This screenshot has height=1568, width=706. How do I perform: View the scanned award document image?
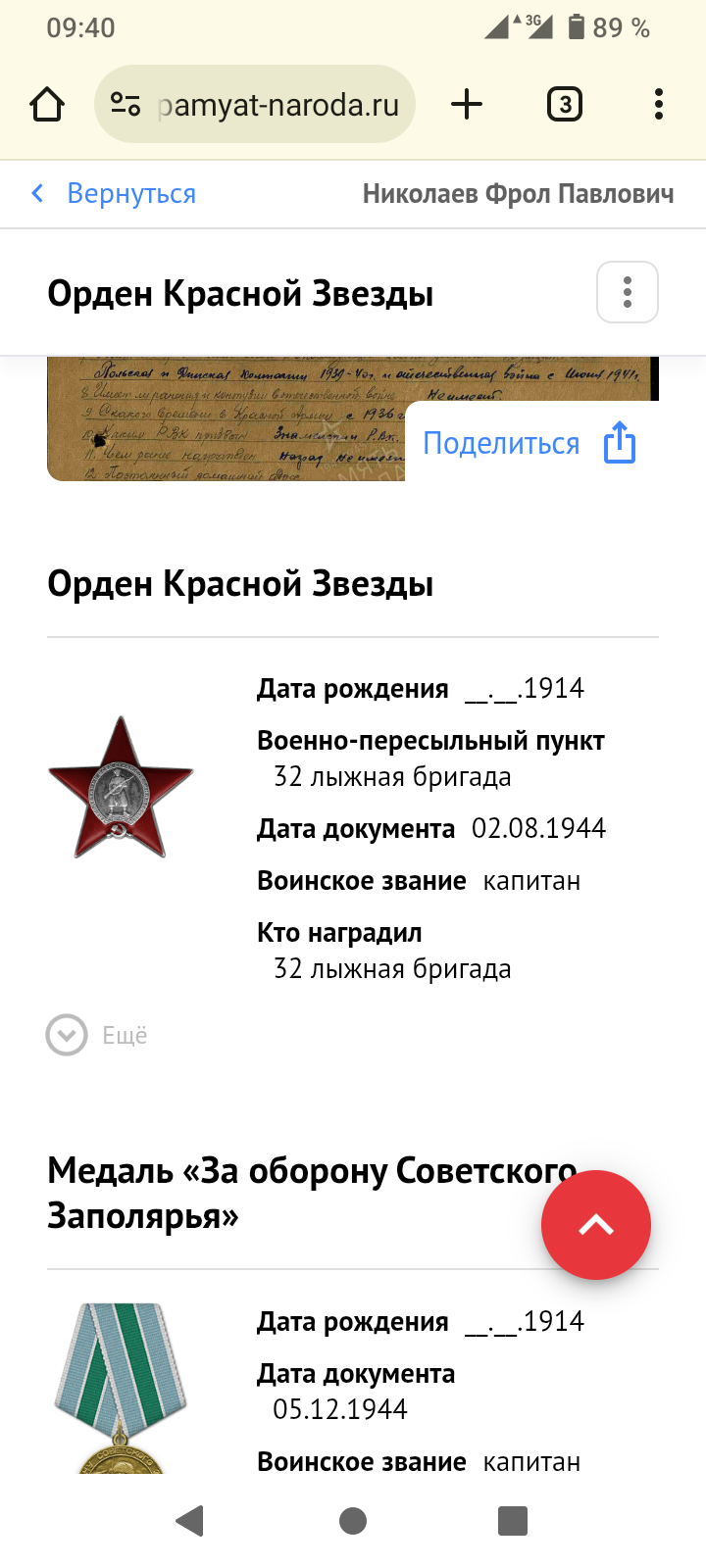[226, 419]
